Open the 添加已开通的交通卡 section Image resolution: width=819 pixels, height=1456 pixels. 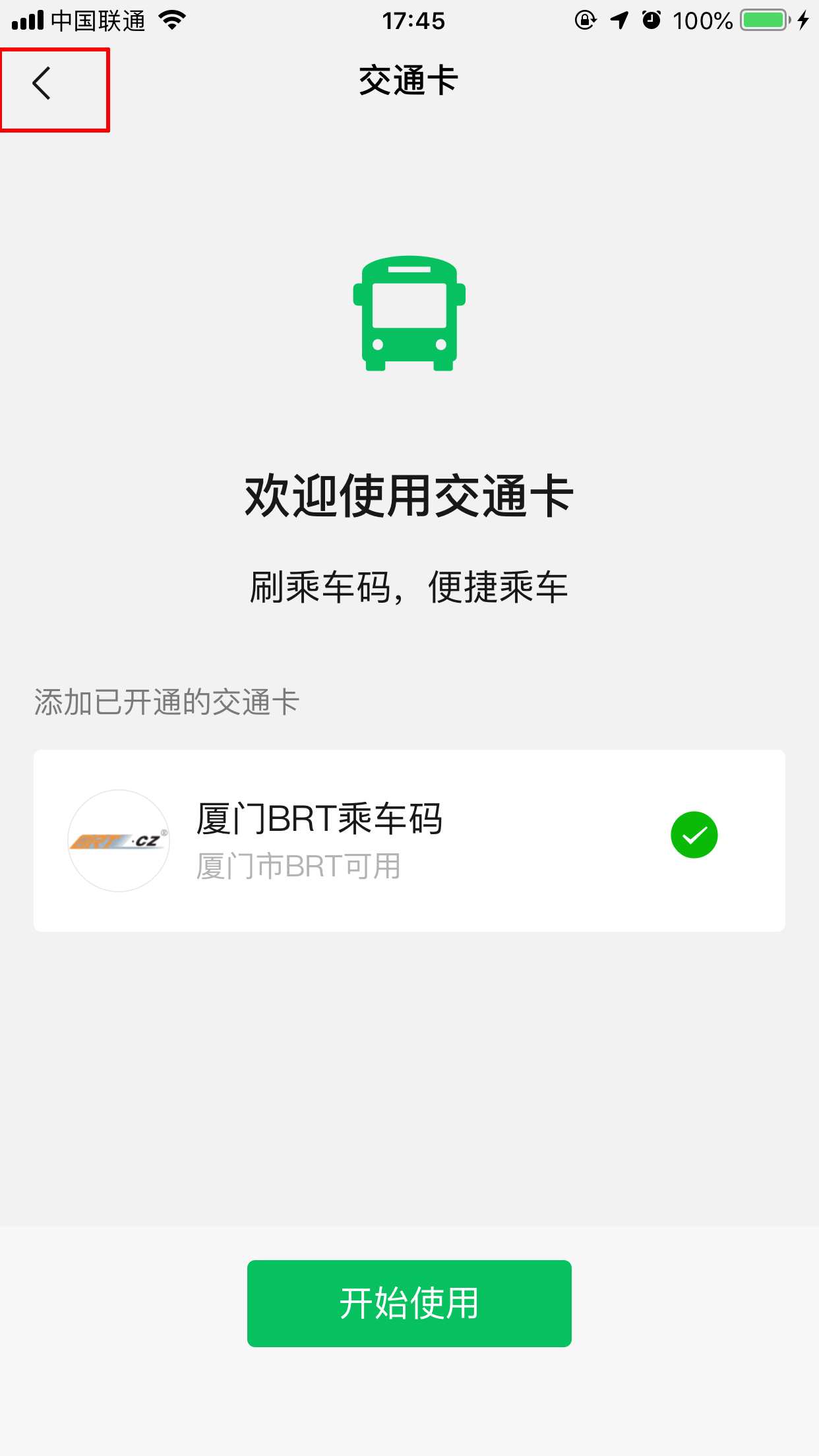[166, 702]
